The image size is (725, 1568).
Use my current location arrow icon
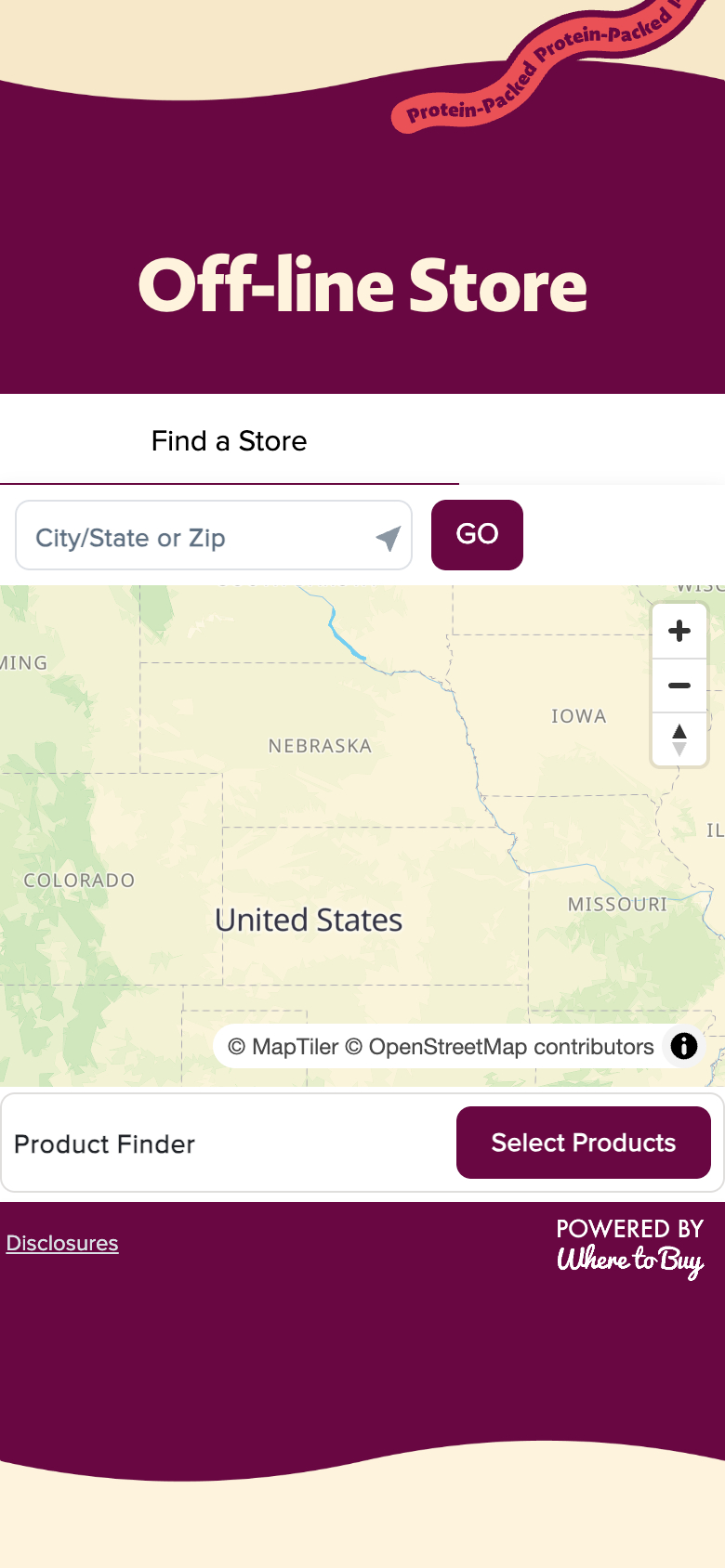(x=388, y=538)
